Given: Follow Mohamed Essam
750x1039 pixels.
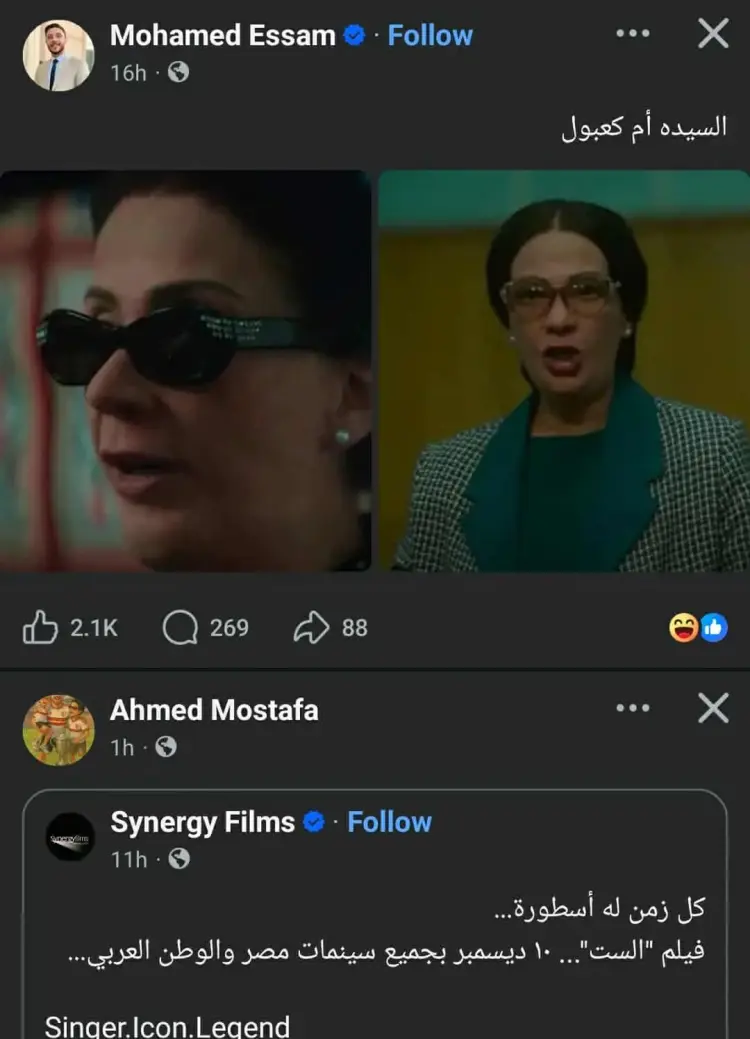Looking at the screenshot, I should [430, 36].
